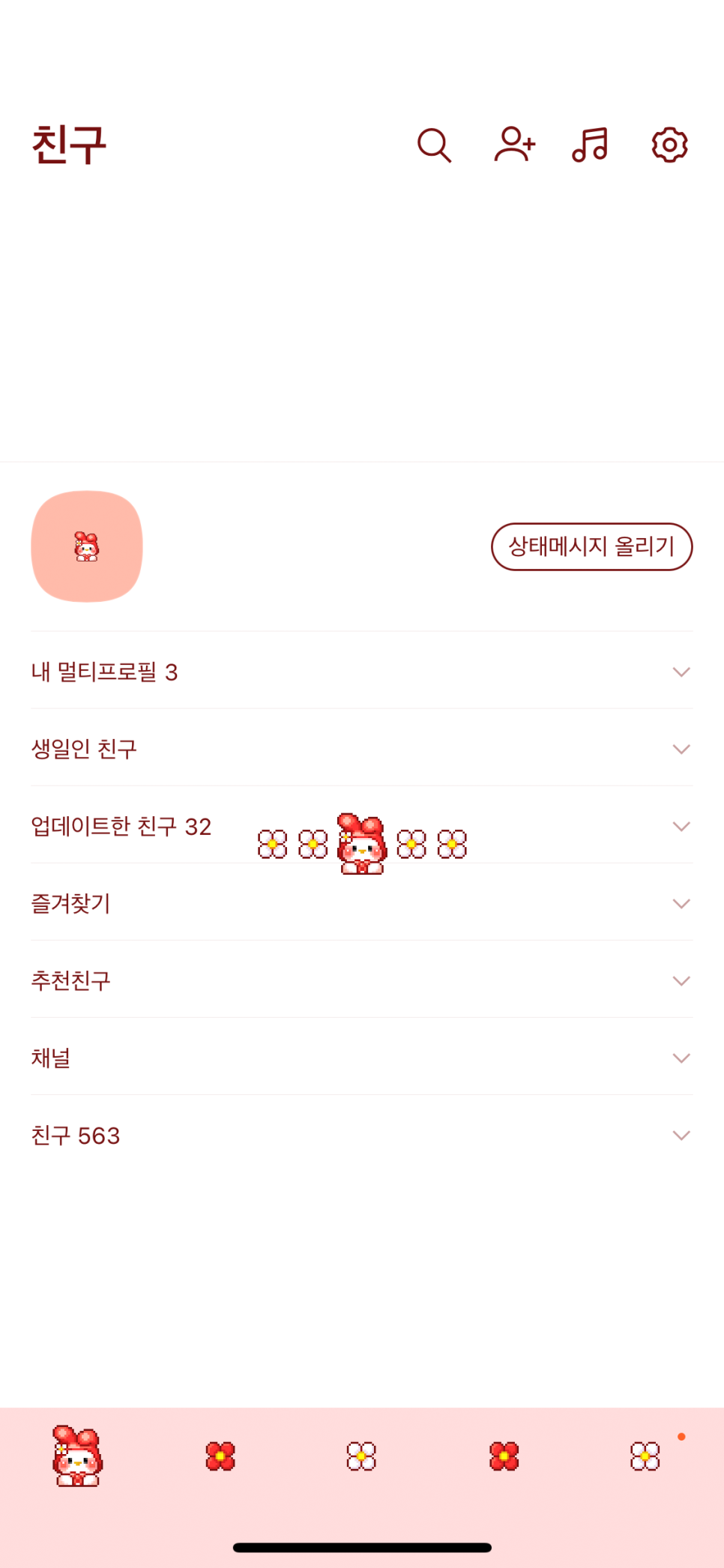Viewport: 724px width, 1568px height.
Task: Tap 상태메시지 올리기 button
Action: (x=591, y=546)
